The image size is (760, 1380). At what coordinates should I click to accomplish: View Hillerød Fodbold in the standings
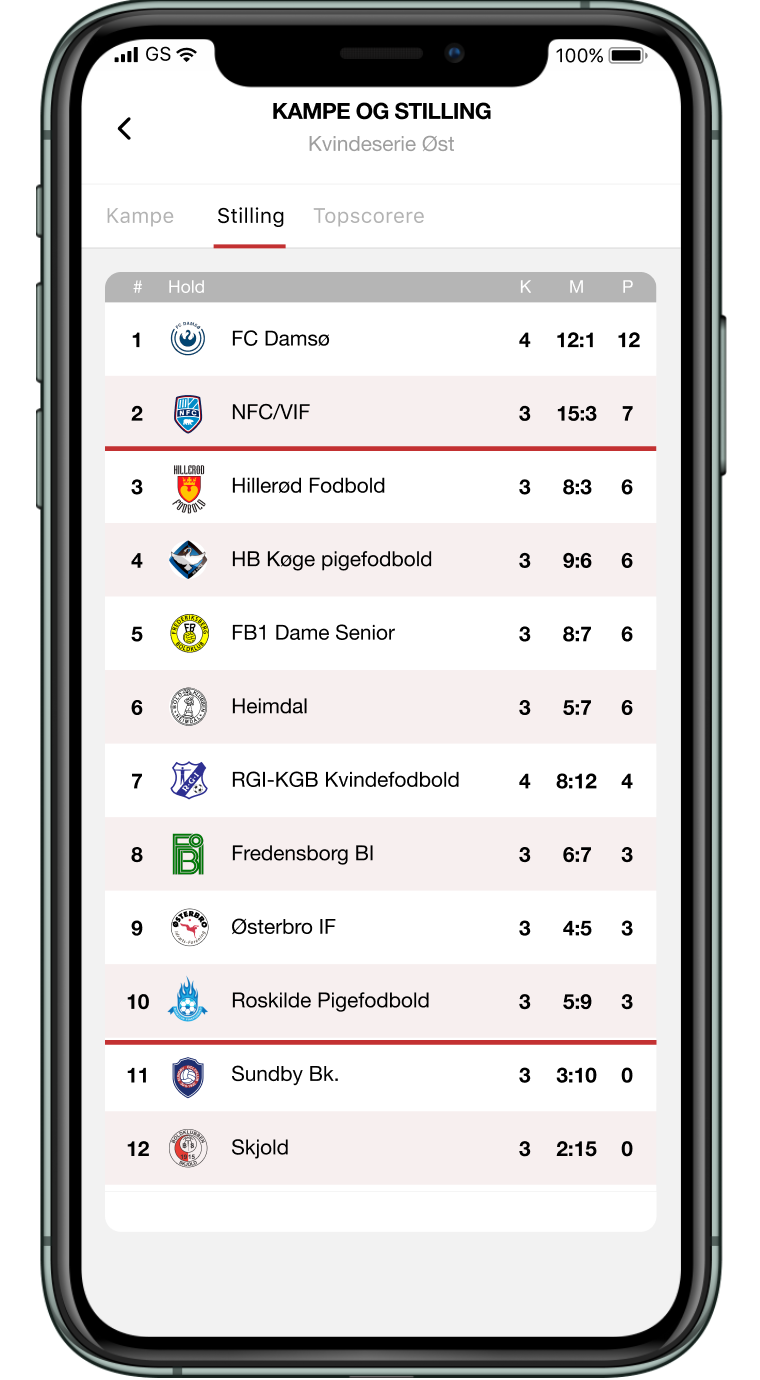380,487
